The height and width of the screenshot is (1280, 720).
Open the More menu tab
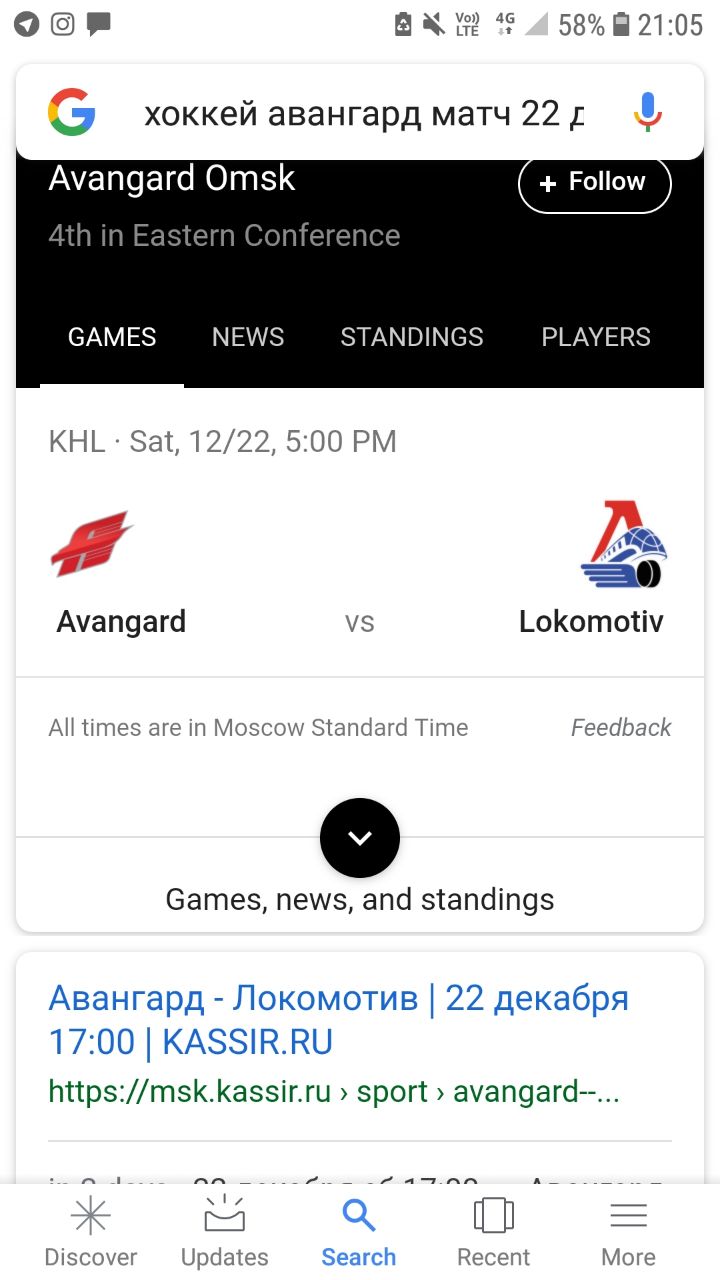coord(629,1233)
